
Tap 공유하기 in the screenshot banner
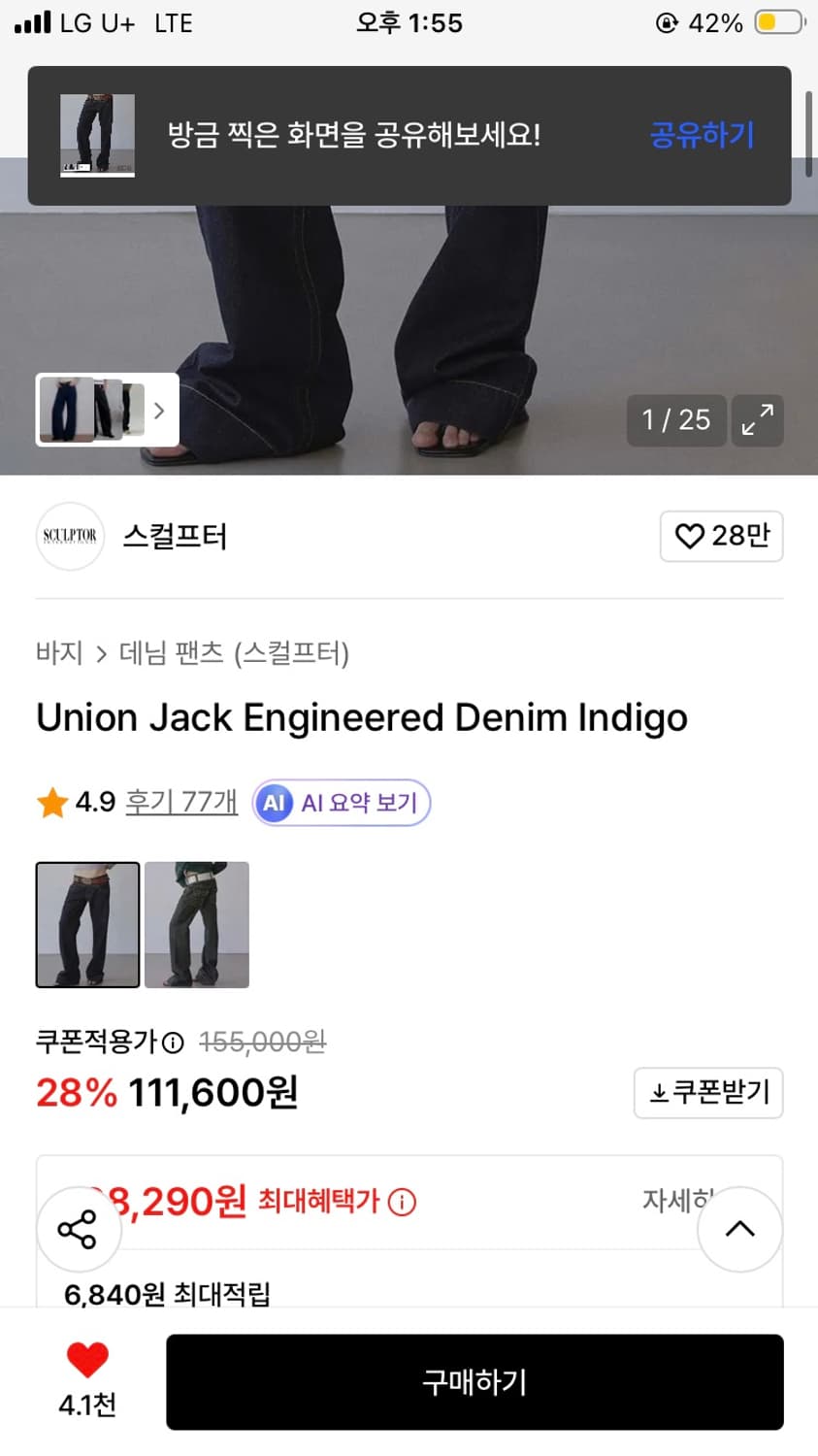702,134
